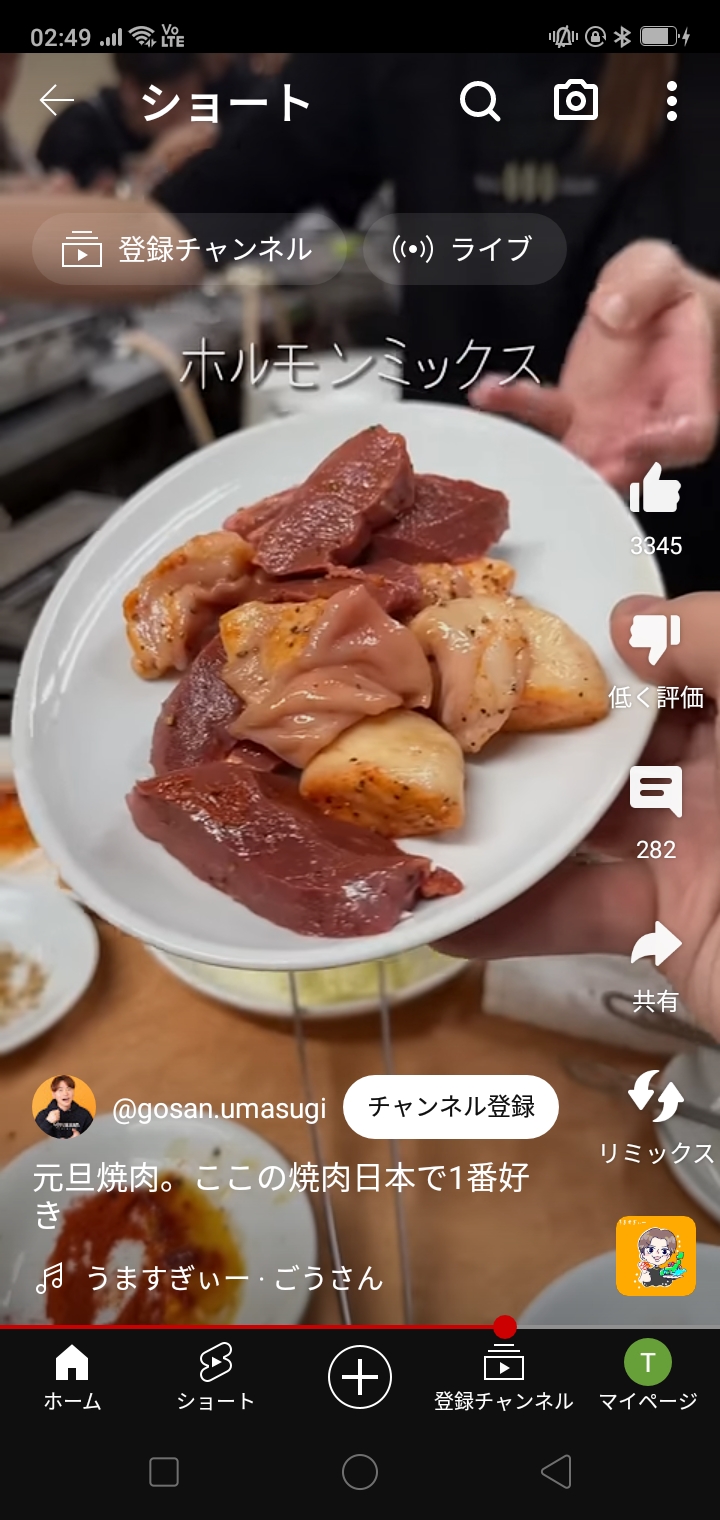Share this Short via 共有
720x1520 pixels.
point(655,945)
